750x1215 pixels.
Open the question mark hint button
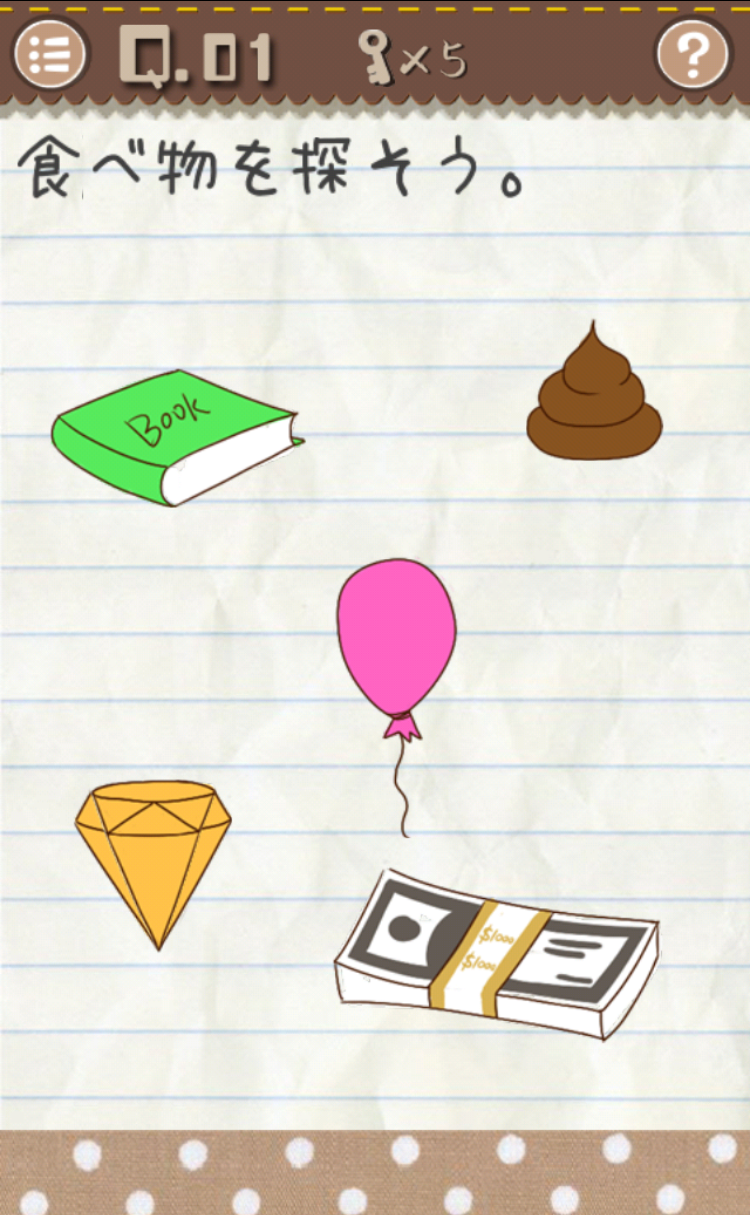pos(693,54)
